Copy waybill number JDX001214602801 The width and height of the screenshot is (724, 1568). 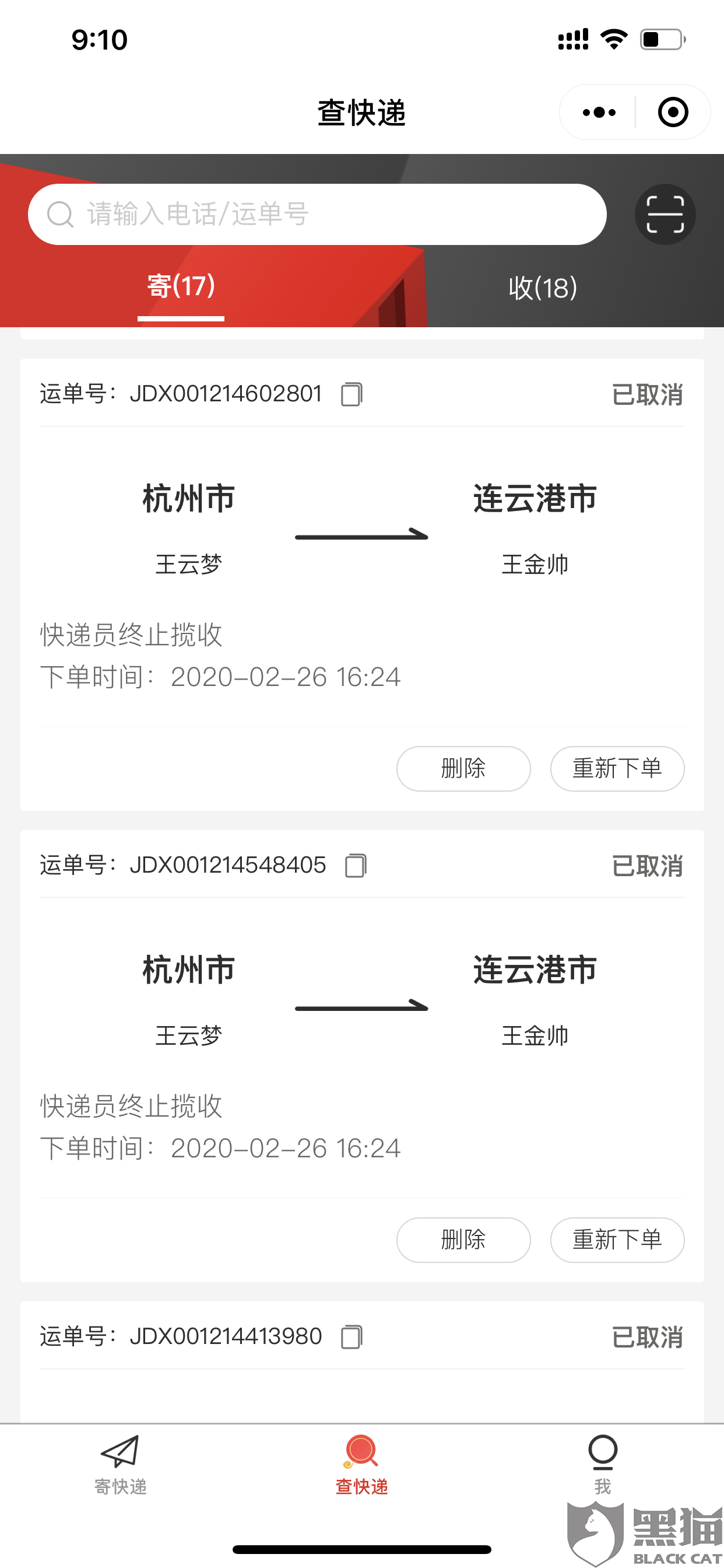352,394
